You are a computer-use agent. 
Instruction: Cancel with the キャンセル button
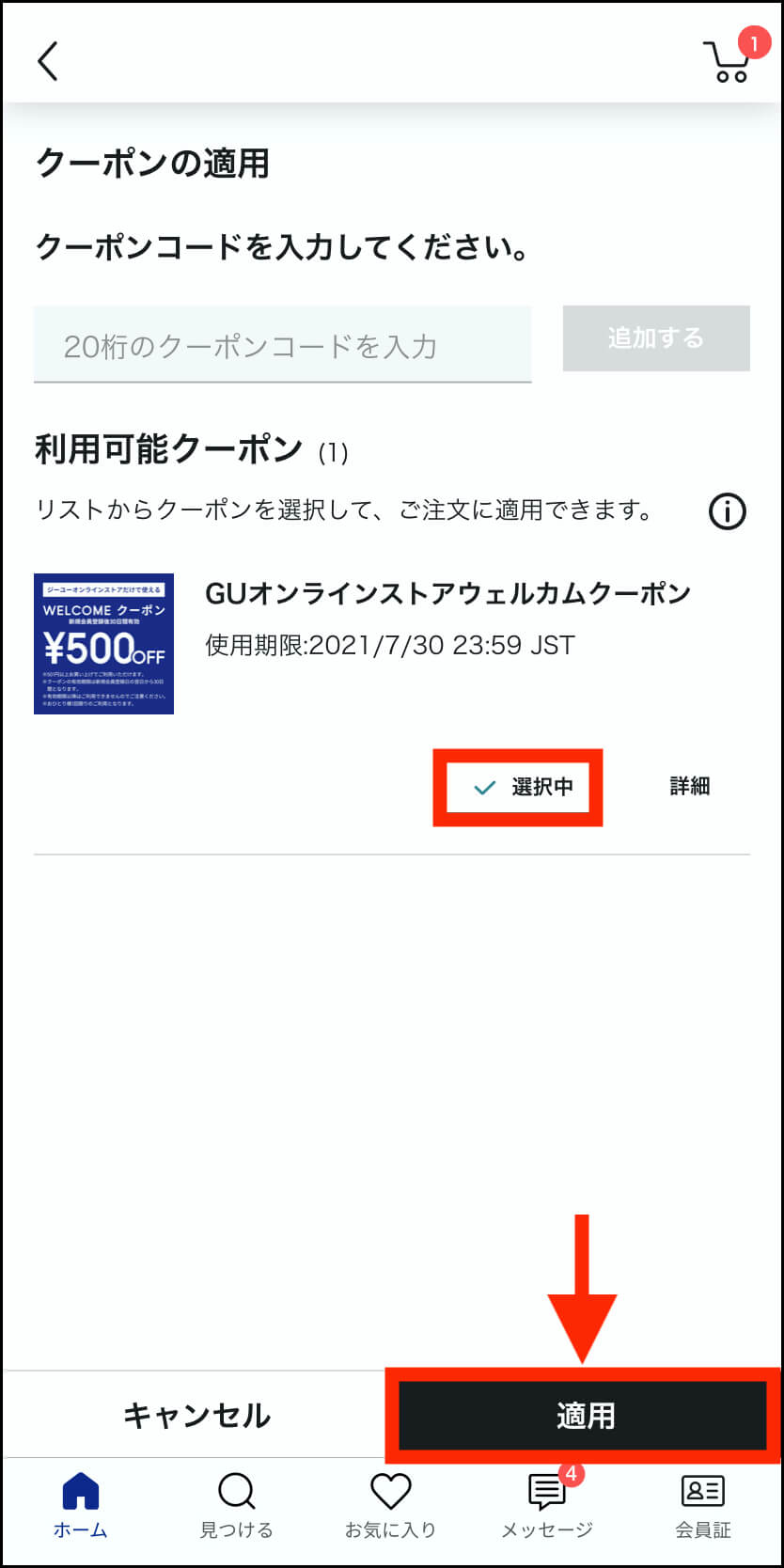tap(196, 1415)
